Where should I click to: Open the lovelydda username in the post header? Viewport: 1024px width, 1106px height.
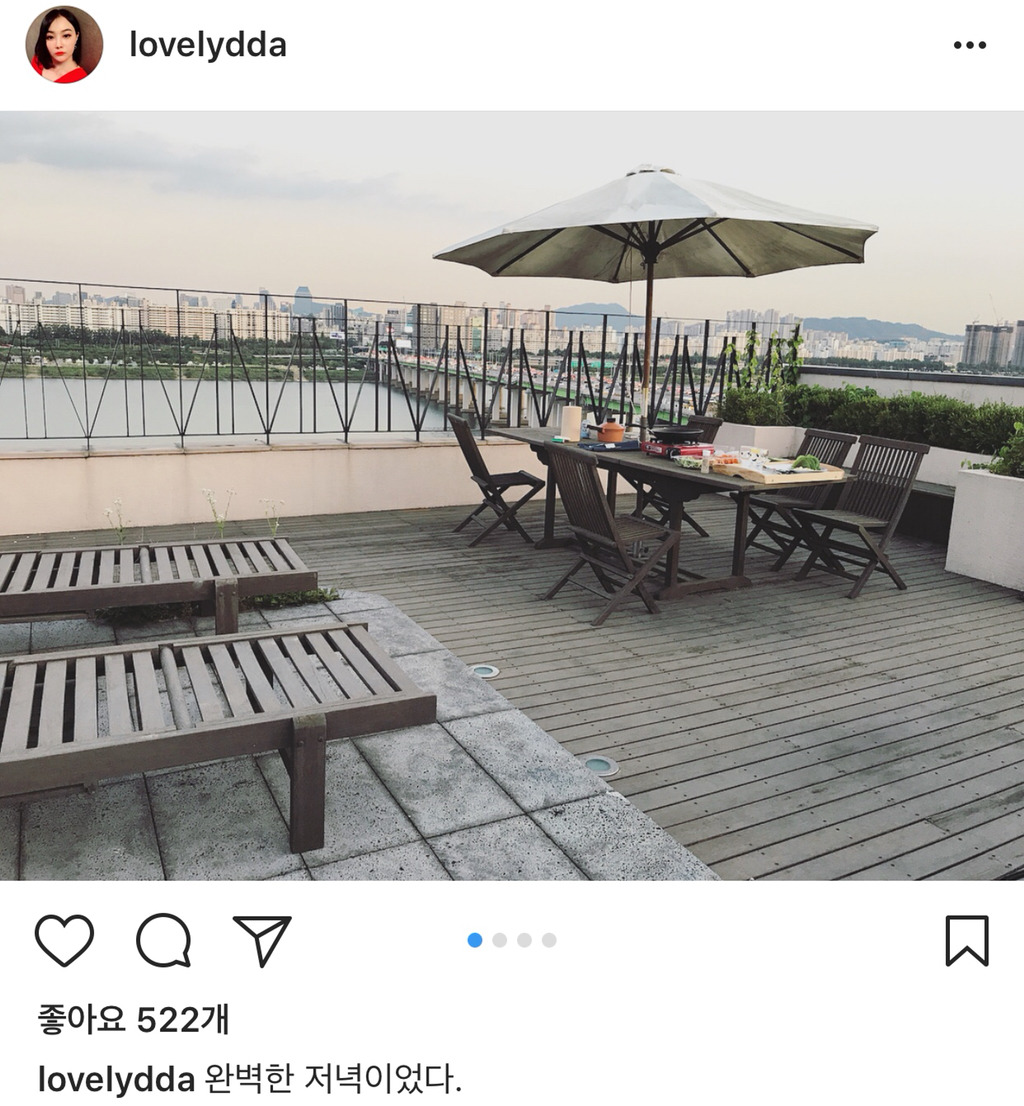(208, 46)
